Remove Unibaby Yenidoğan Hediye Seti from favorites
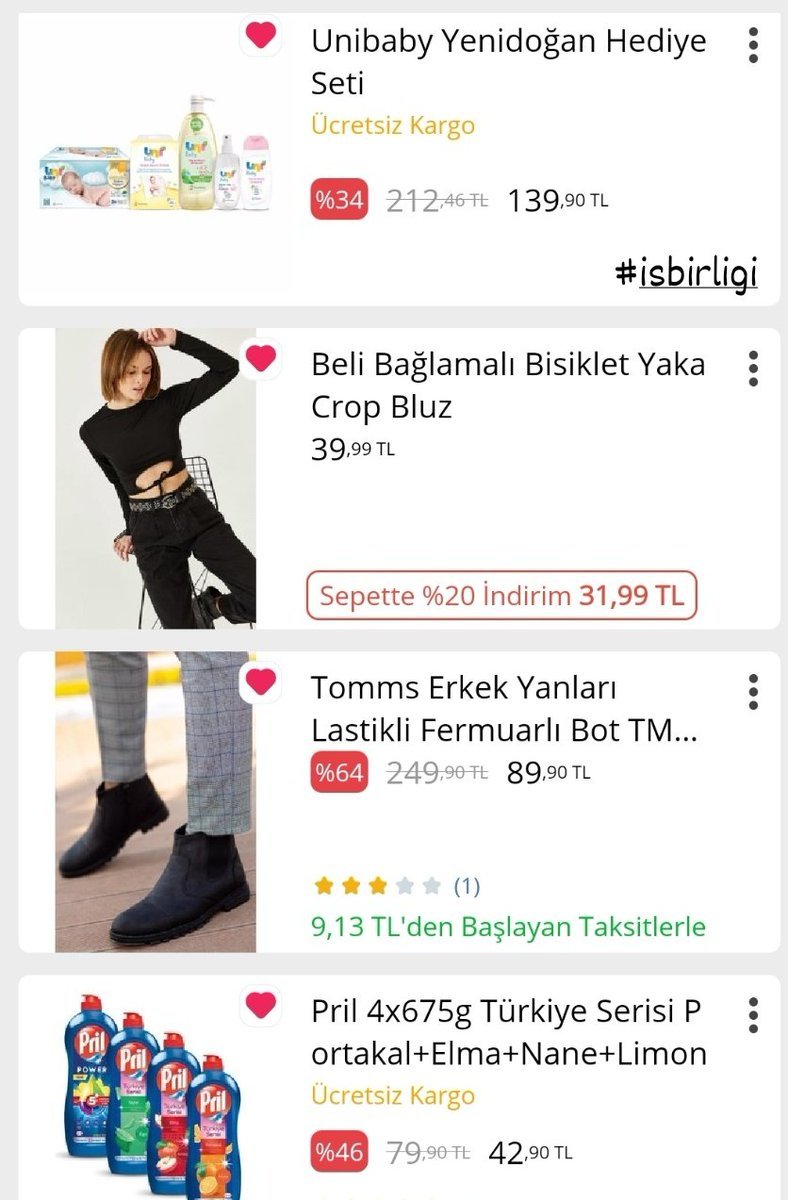Viewport: 788px width, 1200px height. 261,36
